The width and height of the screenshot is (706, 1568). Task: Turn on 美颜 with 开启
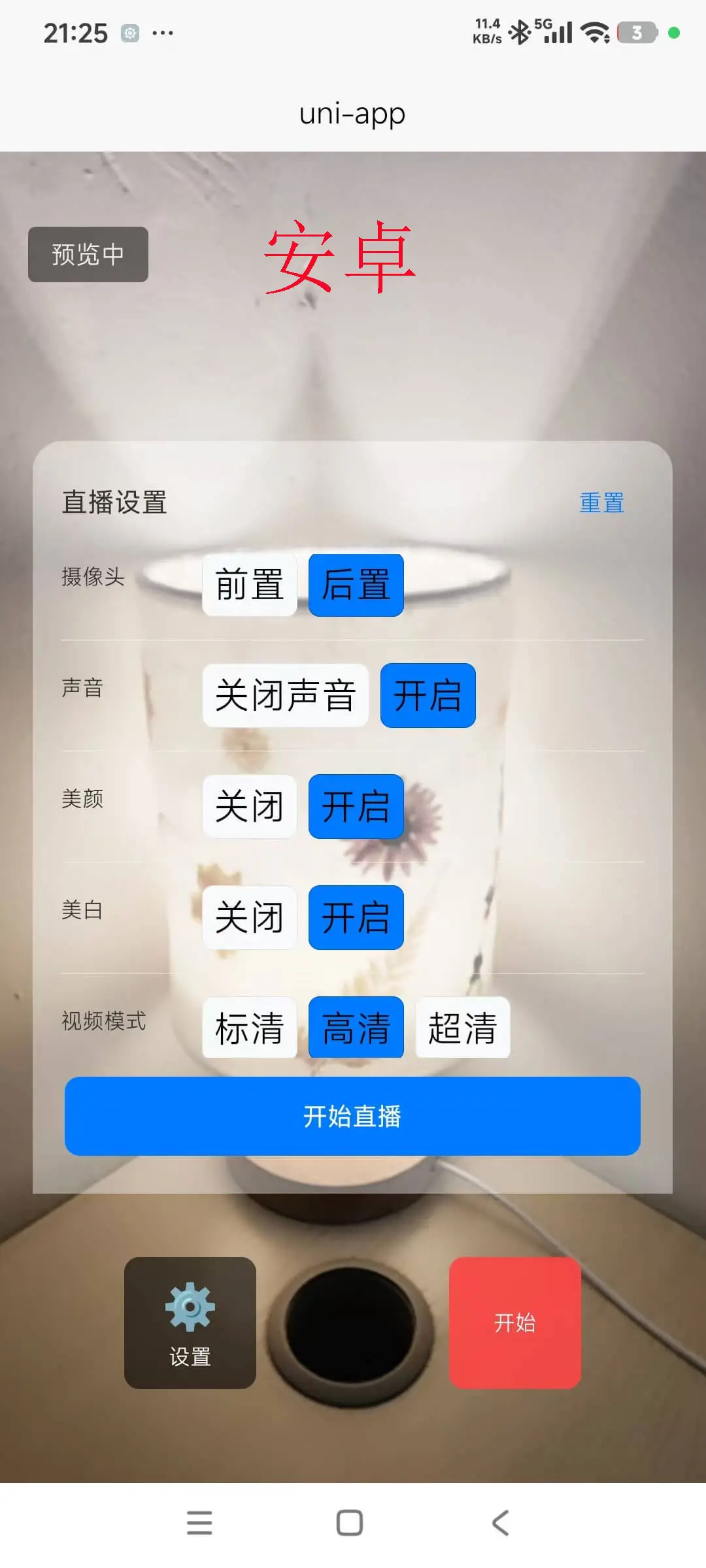pos(356,806)
